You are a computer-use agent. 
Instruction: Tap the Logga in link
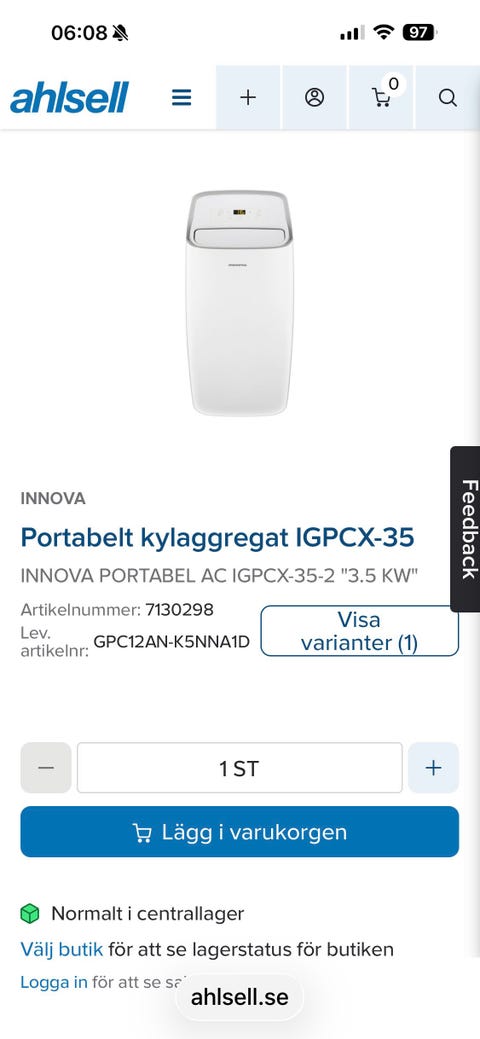click(54, 982)
